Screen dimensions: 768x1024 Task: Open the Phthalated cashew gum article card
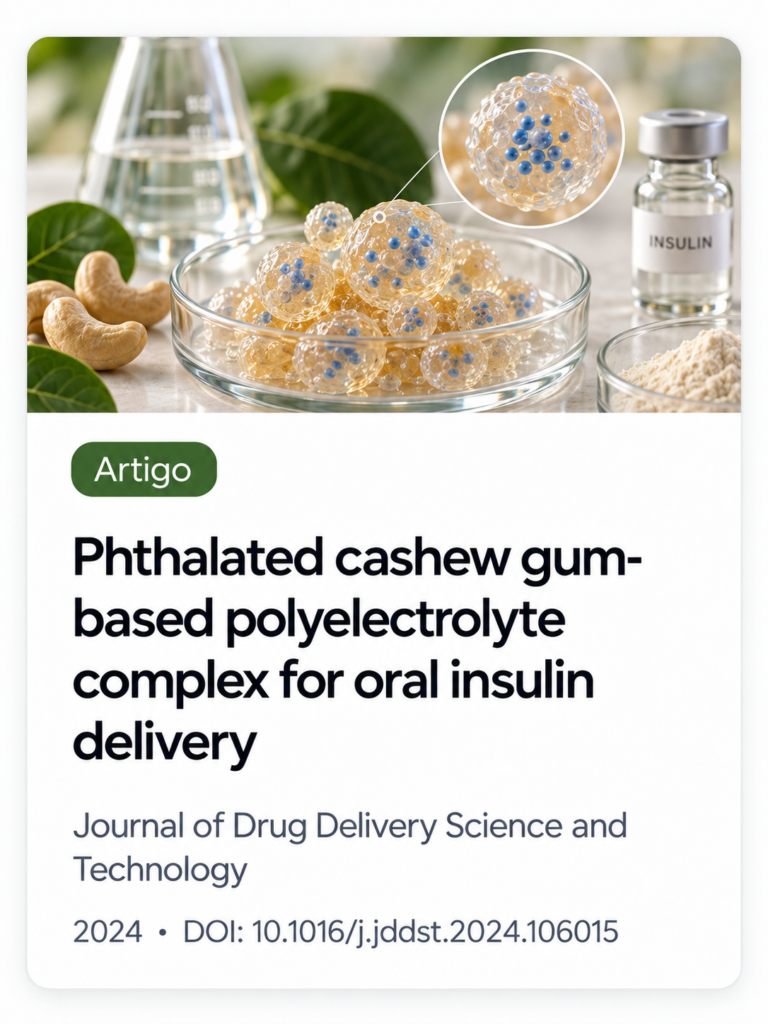tap(384, 512)
